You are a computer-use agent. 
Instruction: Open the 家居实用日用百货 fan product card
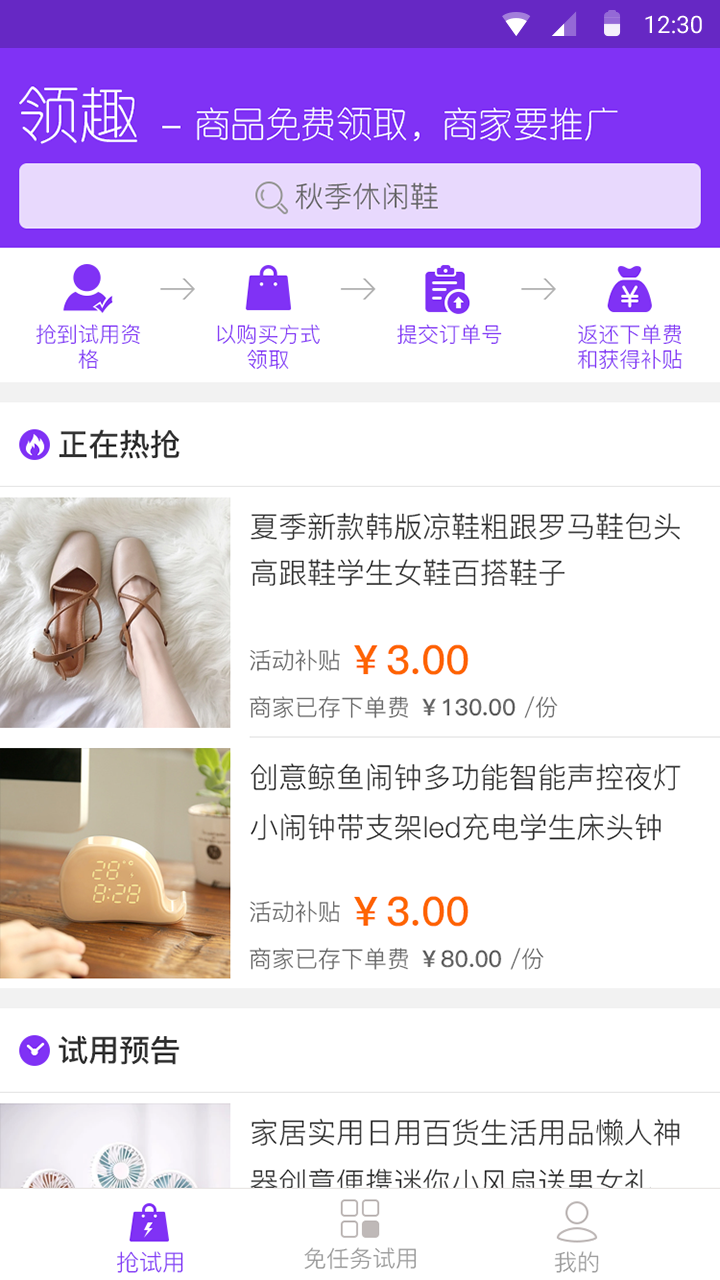360,1145
